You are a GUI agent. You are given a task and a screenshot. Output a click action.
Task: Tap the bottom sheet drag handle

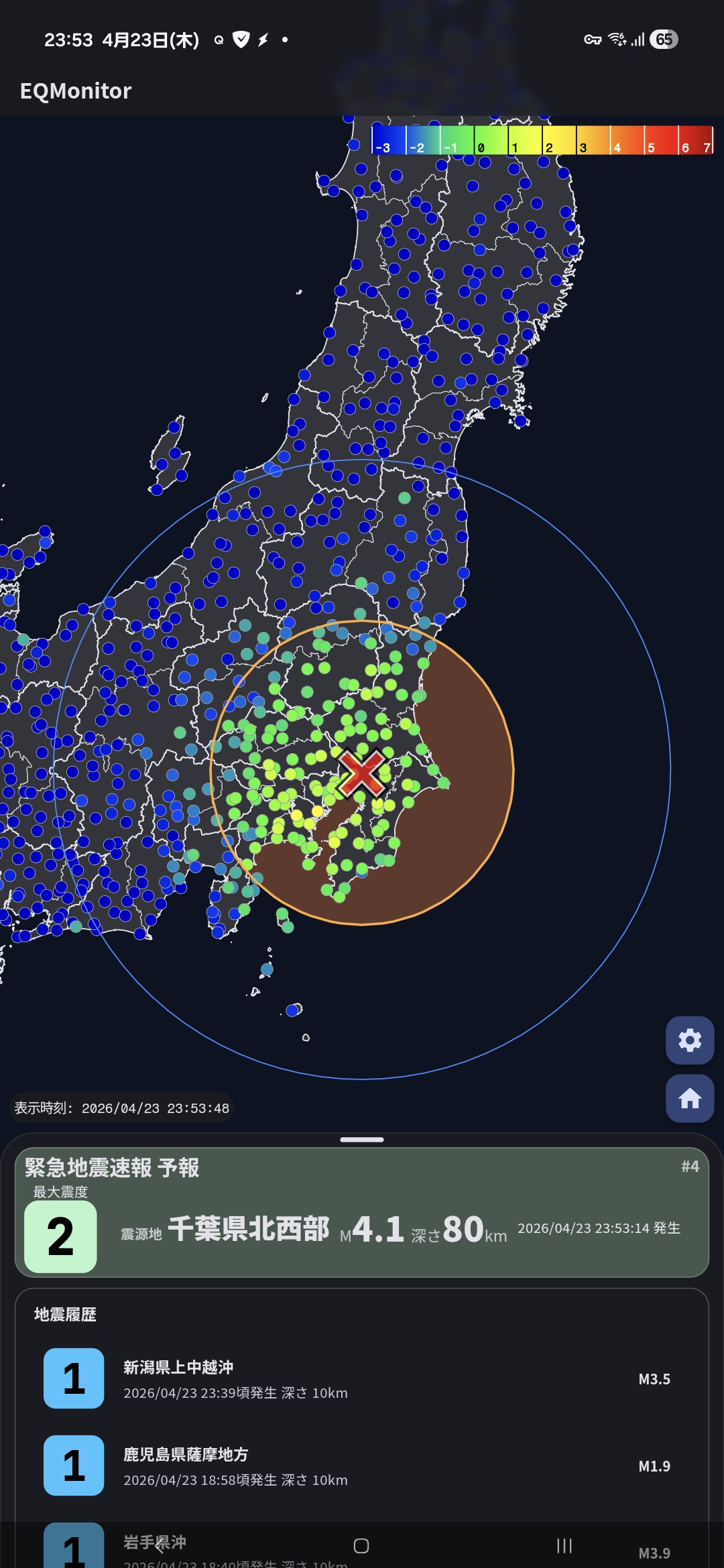point(361,1139)
